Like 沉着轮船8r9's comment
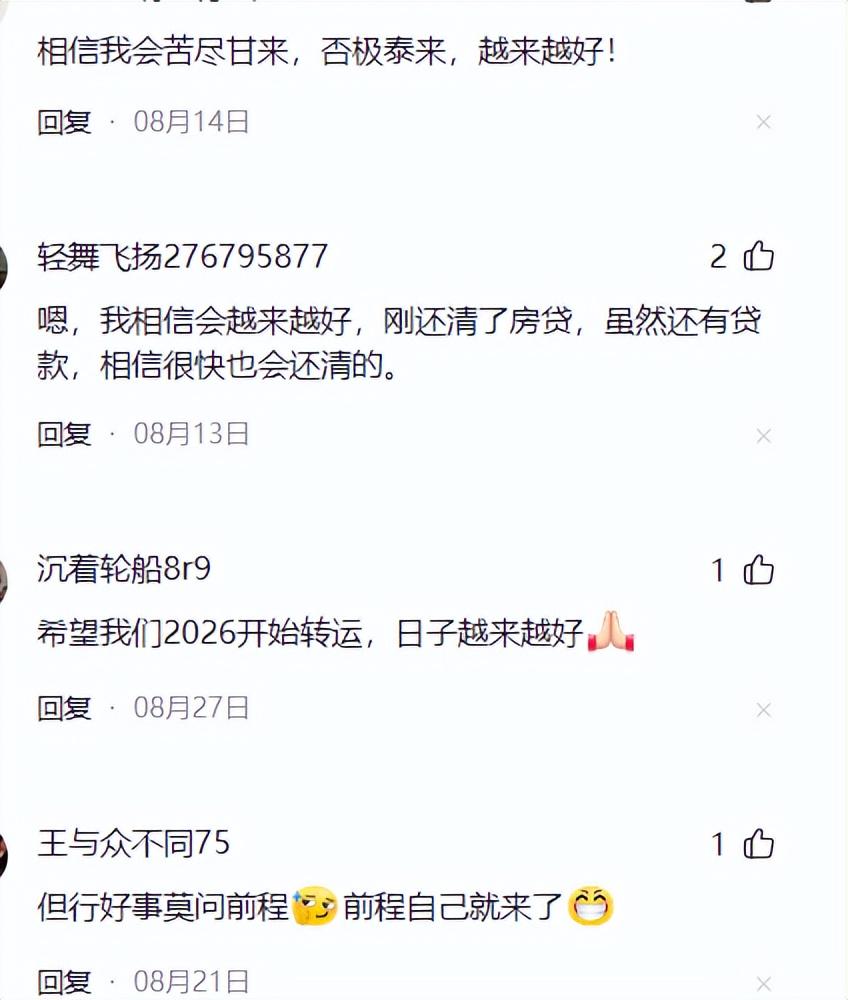This screenshot has width=848, height=1000. tap(759, 570)
